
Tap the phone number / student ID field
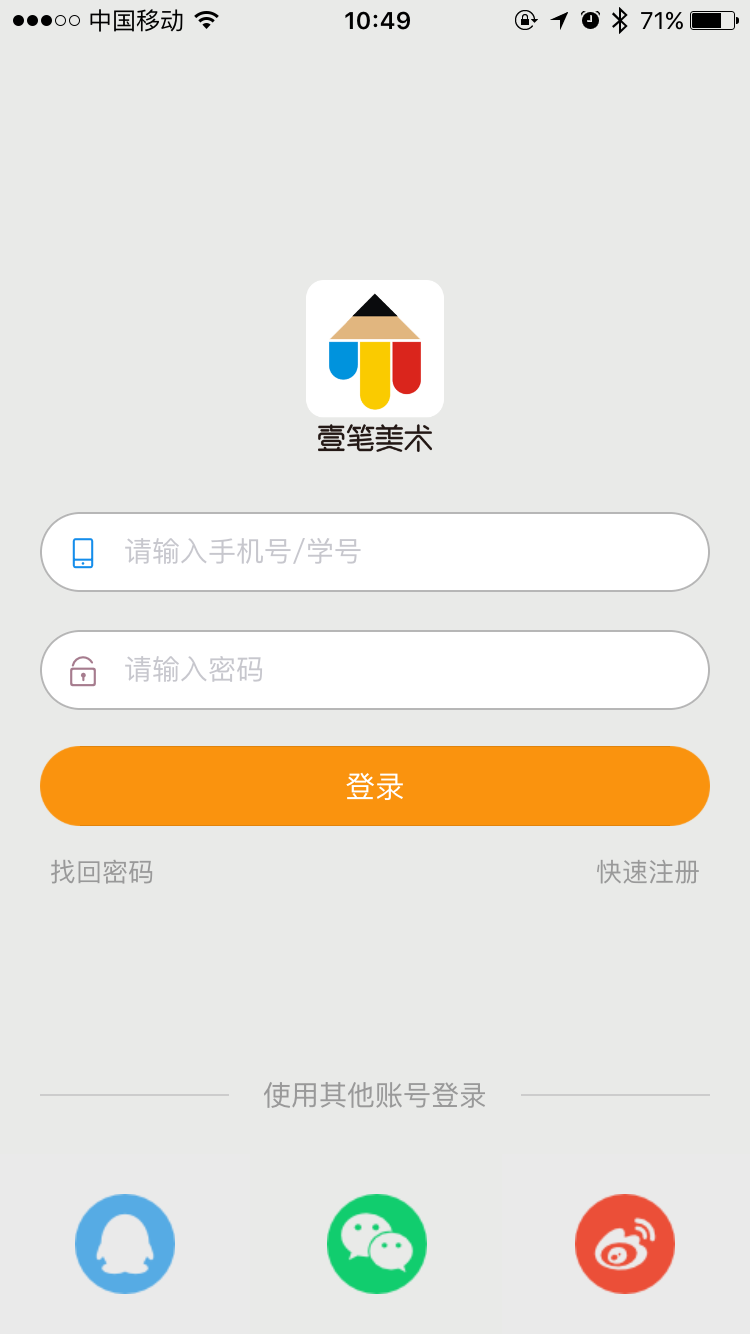(x=400, y=552)
